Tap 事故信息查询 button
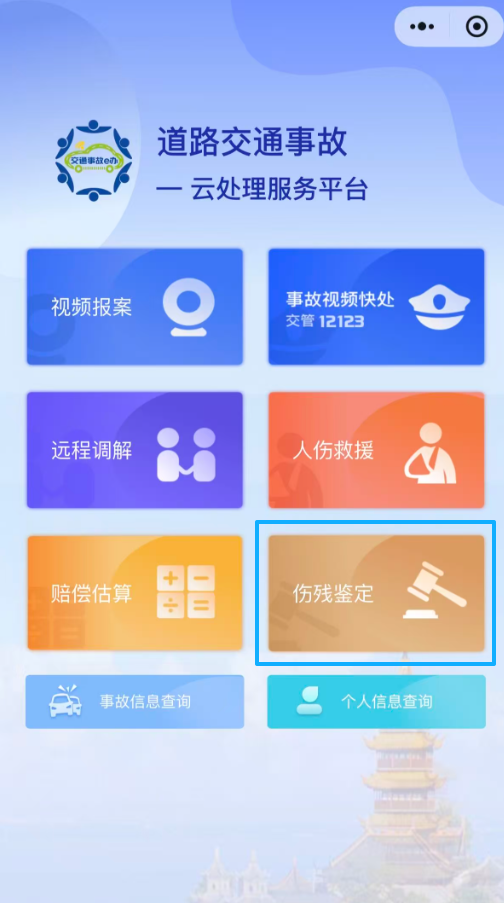504x903 pixels. [135, 701]
